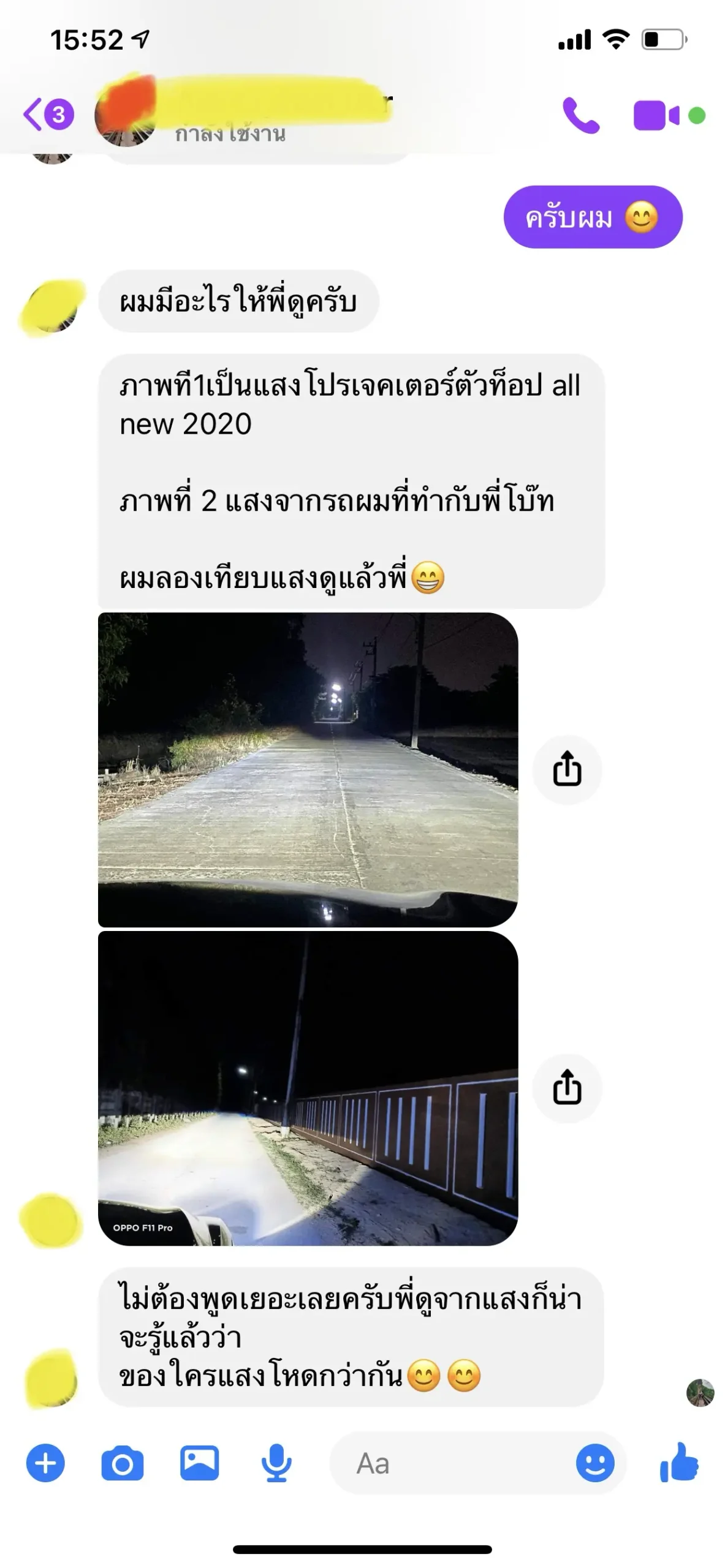Record a voice message
Screen dimensions: 725x1568
click(276, 1463)
